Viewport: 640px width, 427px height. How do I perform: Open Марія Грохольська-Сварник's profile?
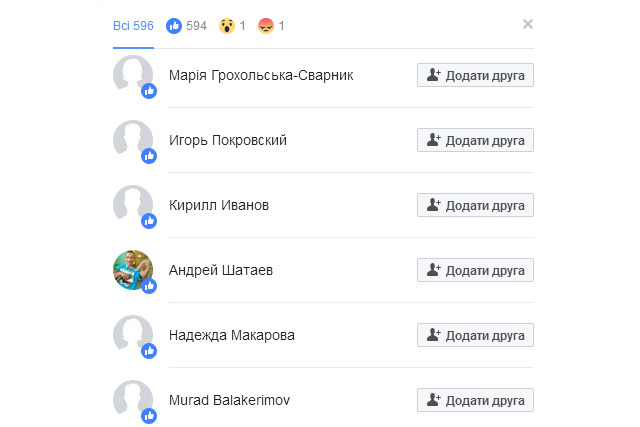tap(261, 76)
